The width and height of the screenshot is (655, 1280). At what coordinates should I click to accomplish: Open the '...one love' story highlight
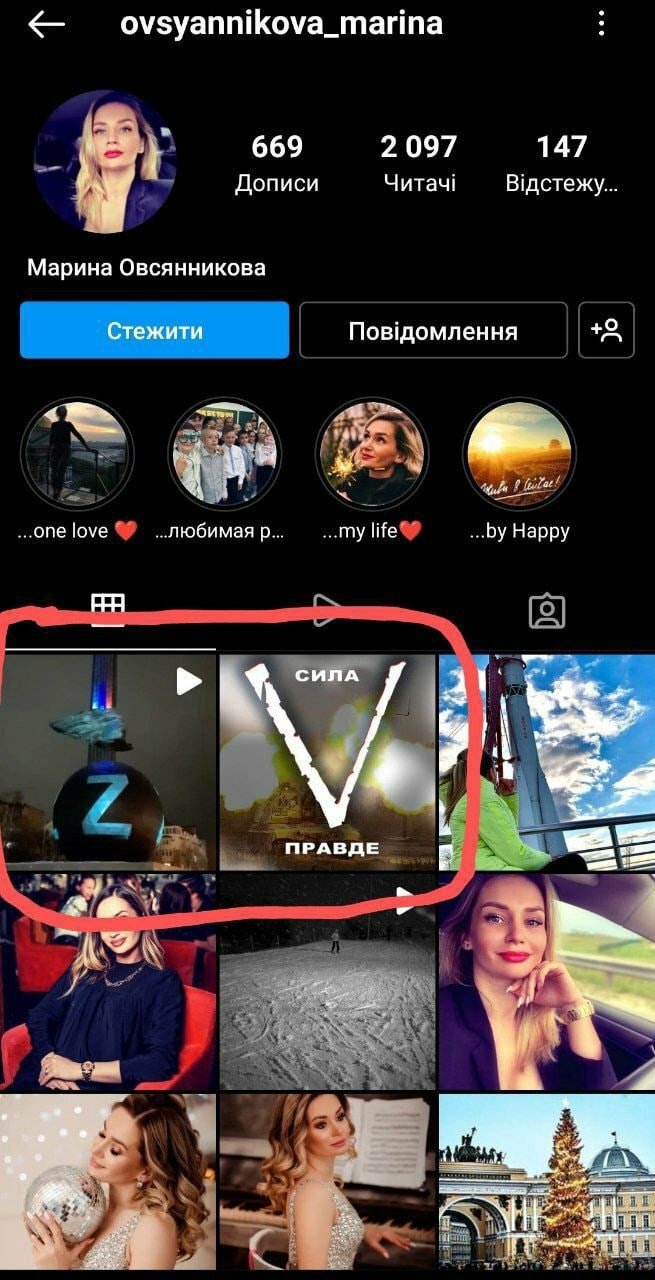click(x=77, y=455)
